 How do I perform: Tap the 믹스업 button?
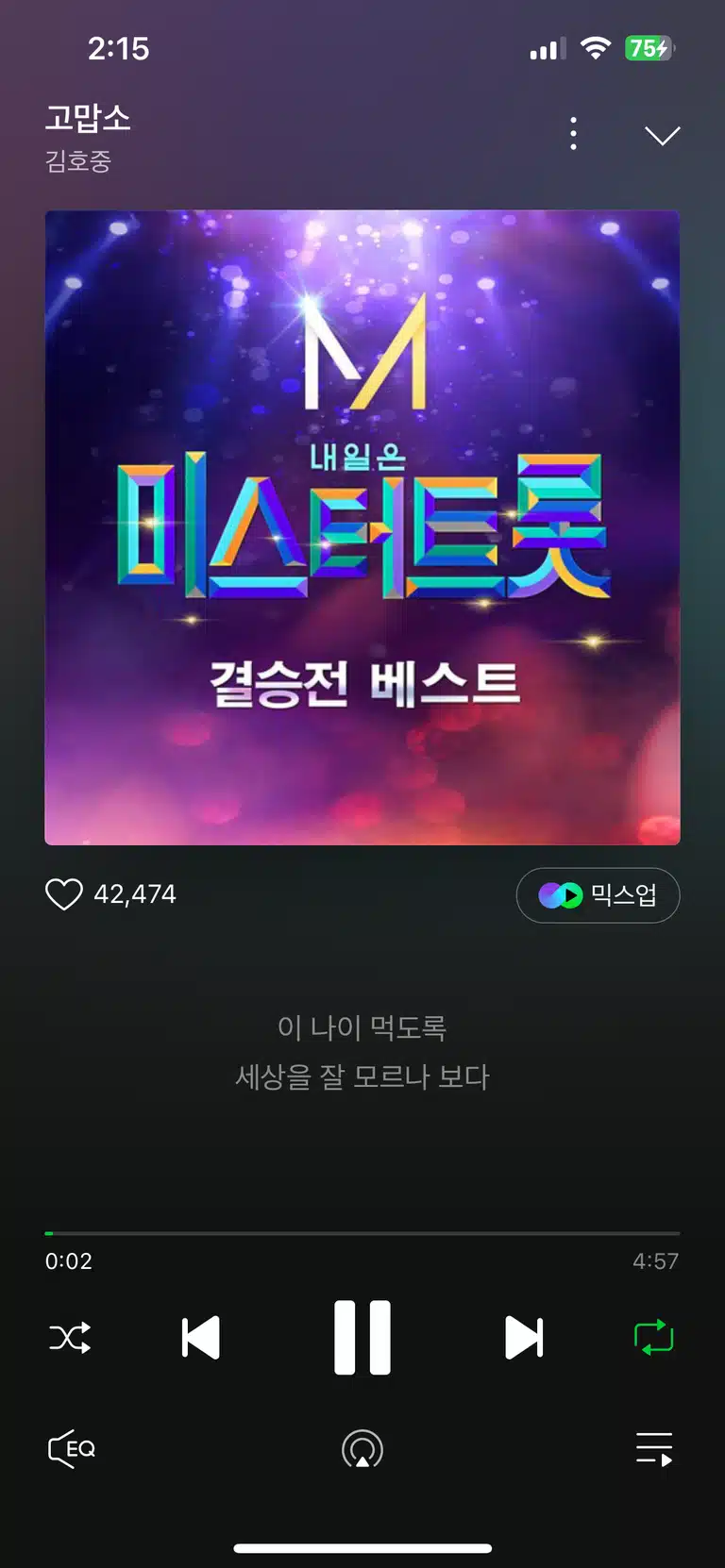(598, 895)
